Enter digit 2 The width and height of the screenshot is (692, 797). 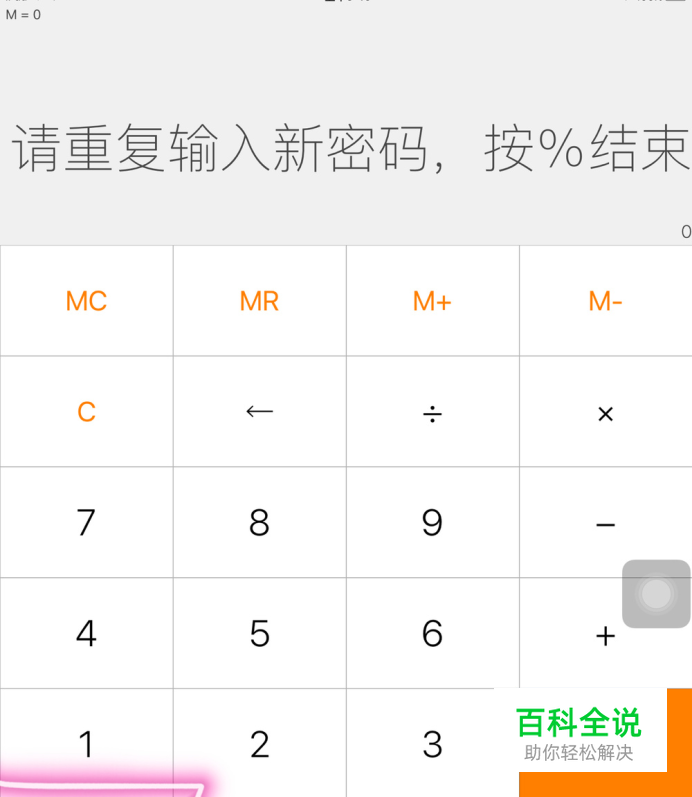pyautogui.click(x=259, y=743)
